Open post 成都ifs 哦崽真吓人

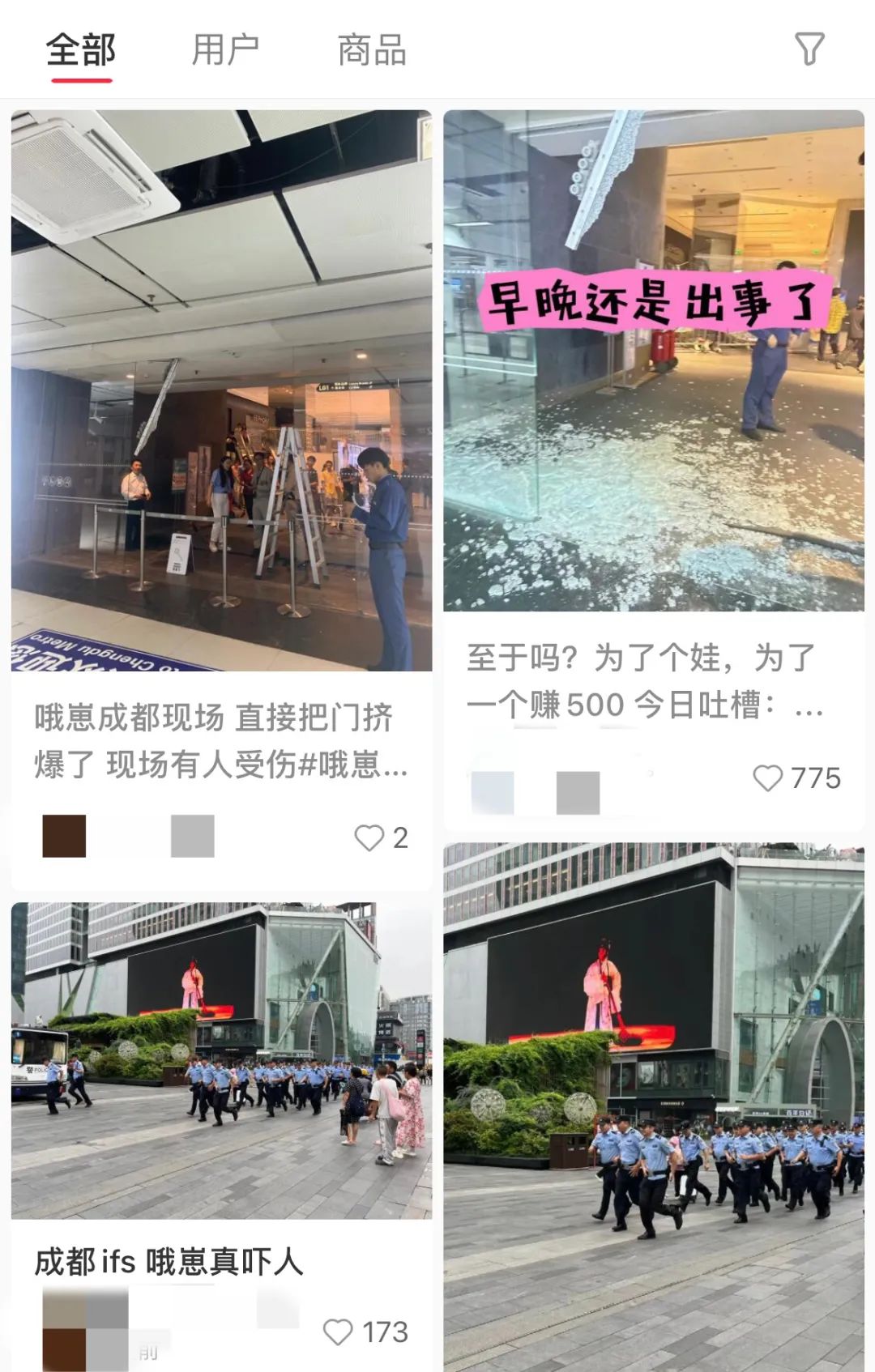(220, 1061)
